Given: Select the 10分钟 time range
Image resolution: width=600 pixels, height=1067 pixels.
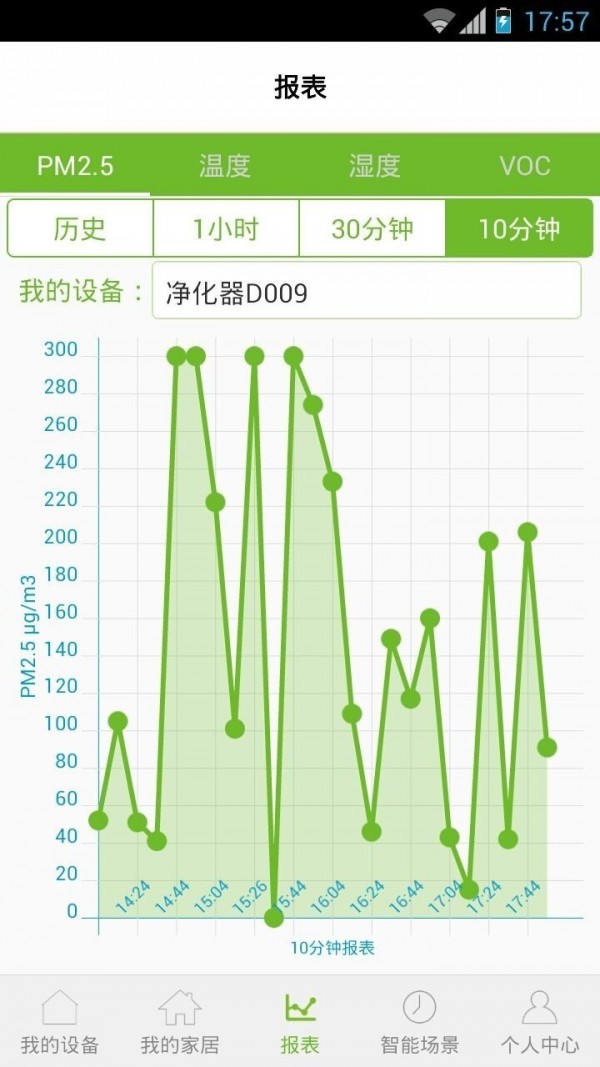Looking at the screenshot, I should tap(519, 229).
